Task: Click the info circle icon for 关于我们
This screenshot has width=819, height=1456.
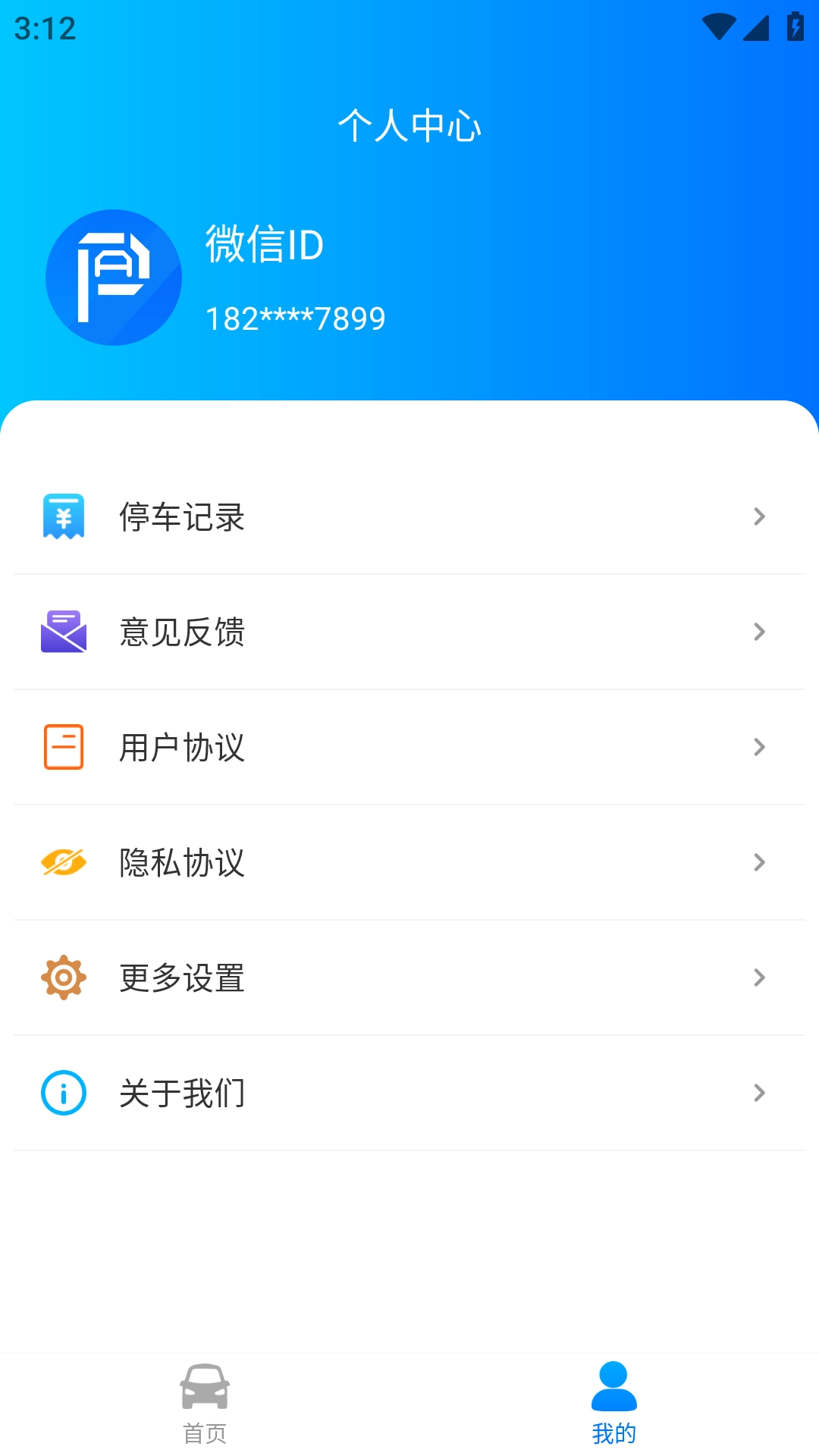Action: point(64,1092)
